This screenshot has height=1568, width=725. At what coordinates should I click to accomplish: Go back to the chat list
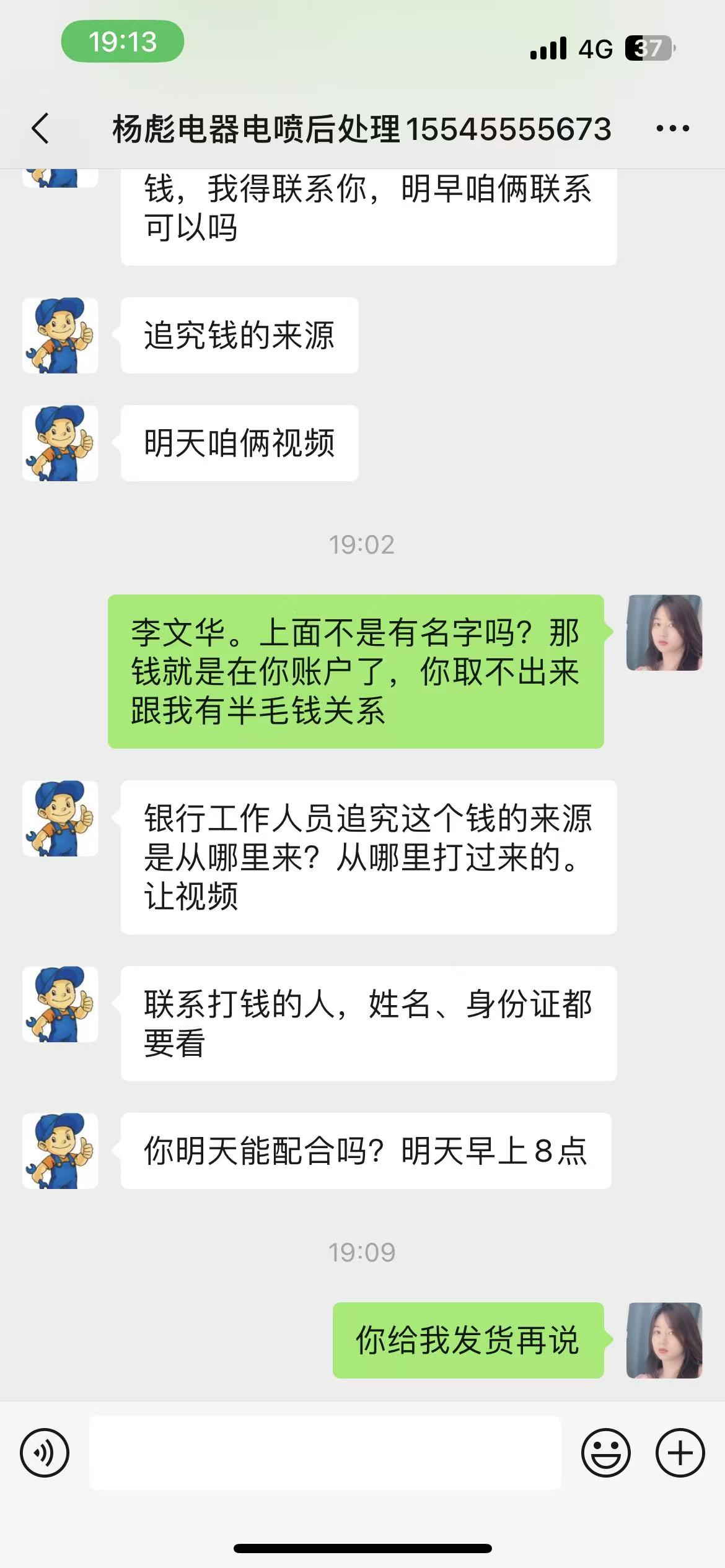coord(41,129)
